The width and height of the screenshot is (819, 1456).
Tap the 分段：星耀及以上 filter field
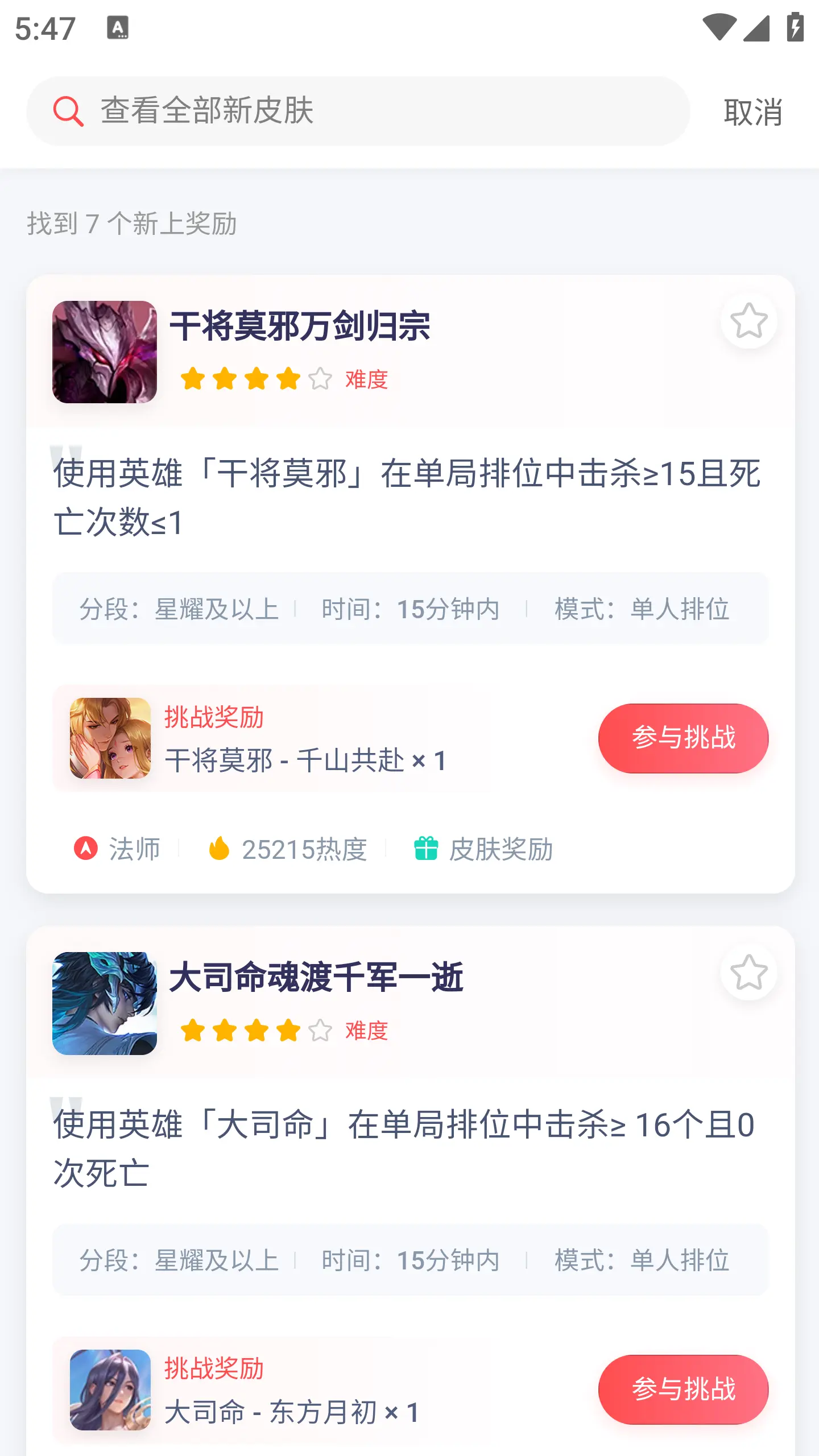click(x=180, y=609)
